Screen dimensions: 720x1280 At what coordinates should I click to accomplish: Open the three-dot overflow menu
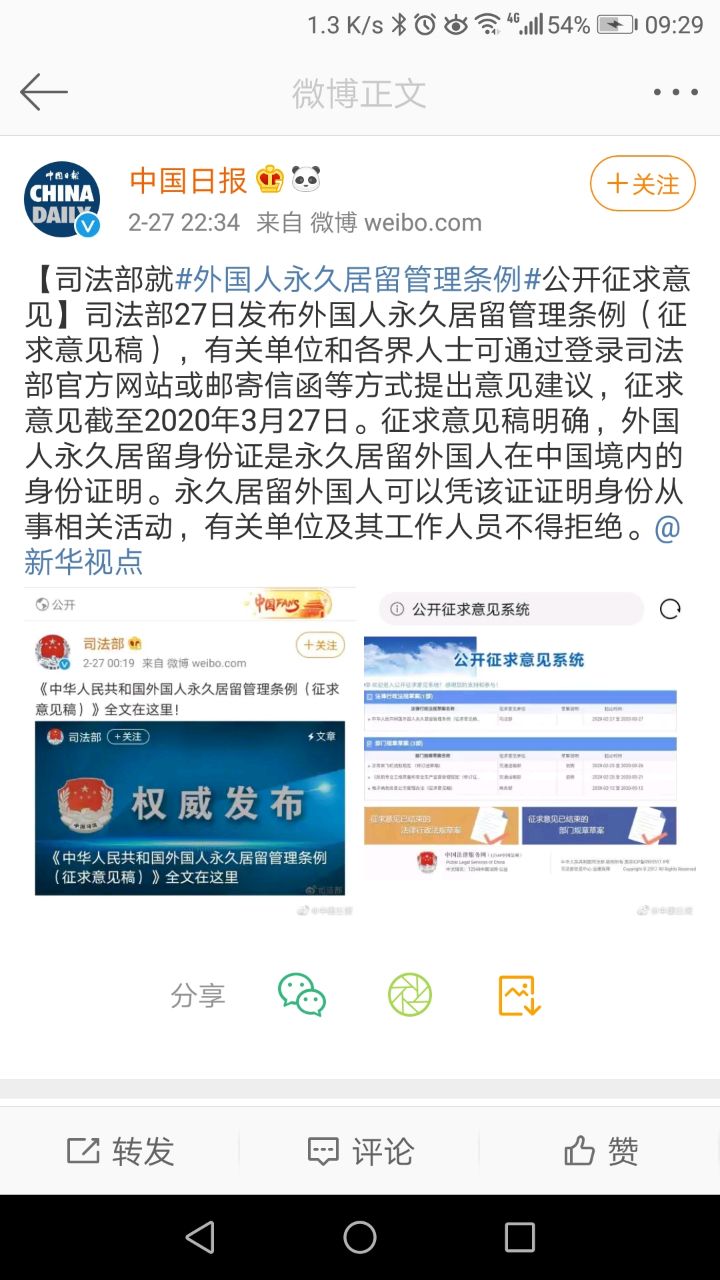point(674,92)
